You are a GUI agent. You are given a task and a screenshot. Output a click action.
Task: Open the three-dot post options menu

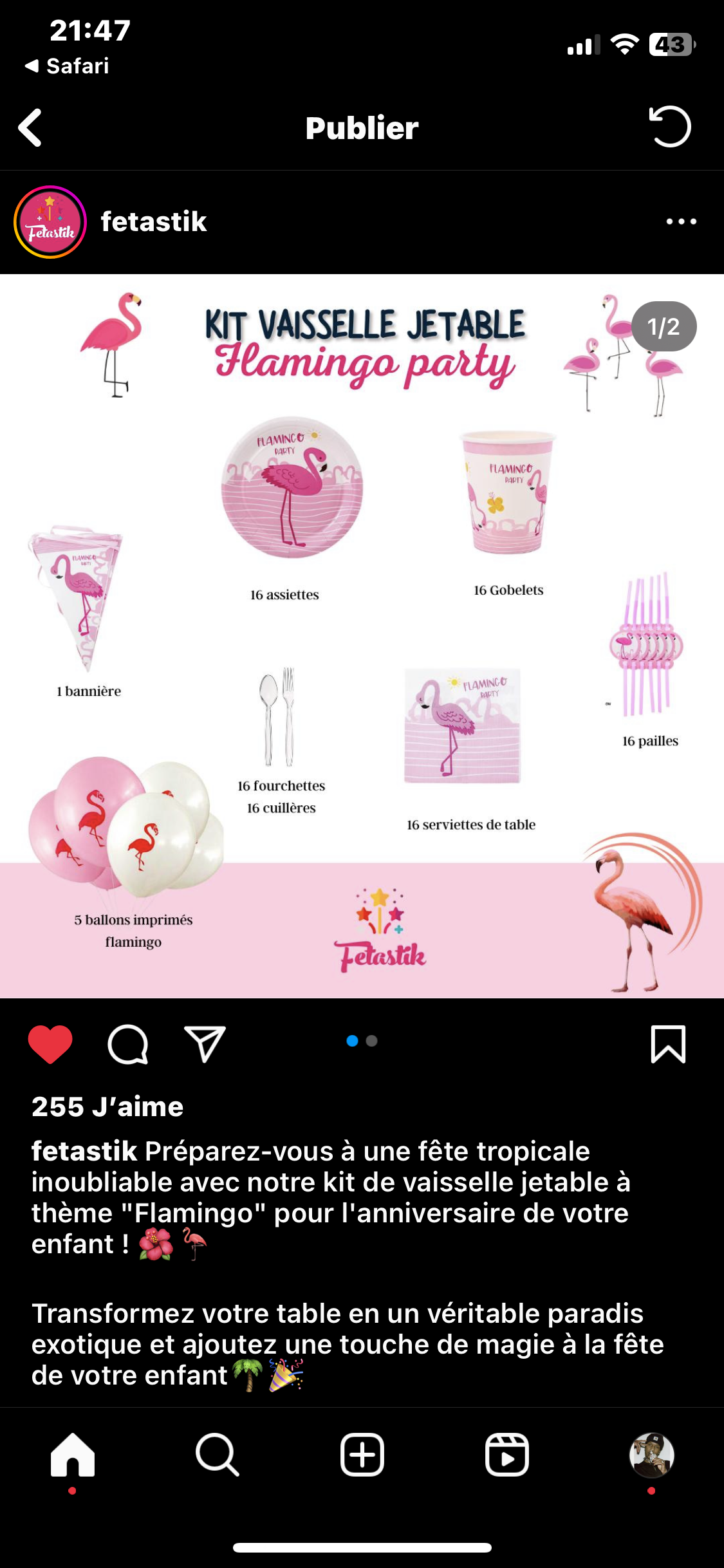tap(681, 222)
